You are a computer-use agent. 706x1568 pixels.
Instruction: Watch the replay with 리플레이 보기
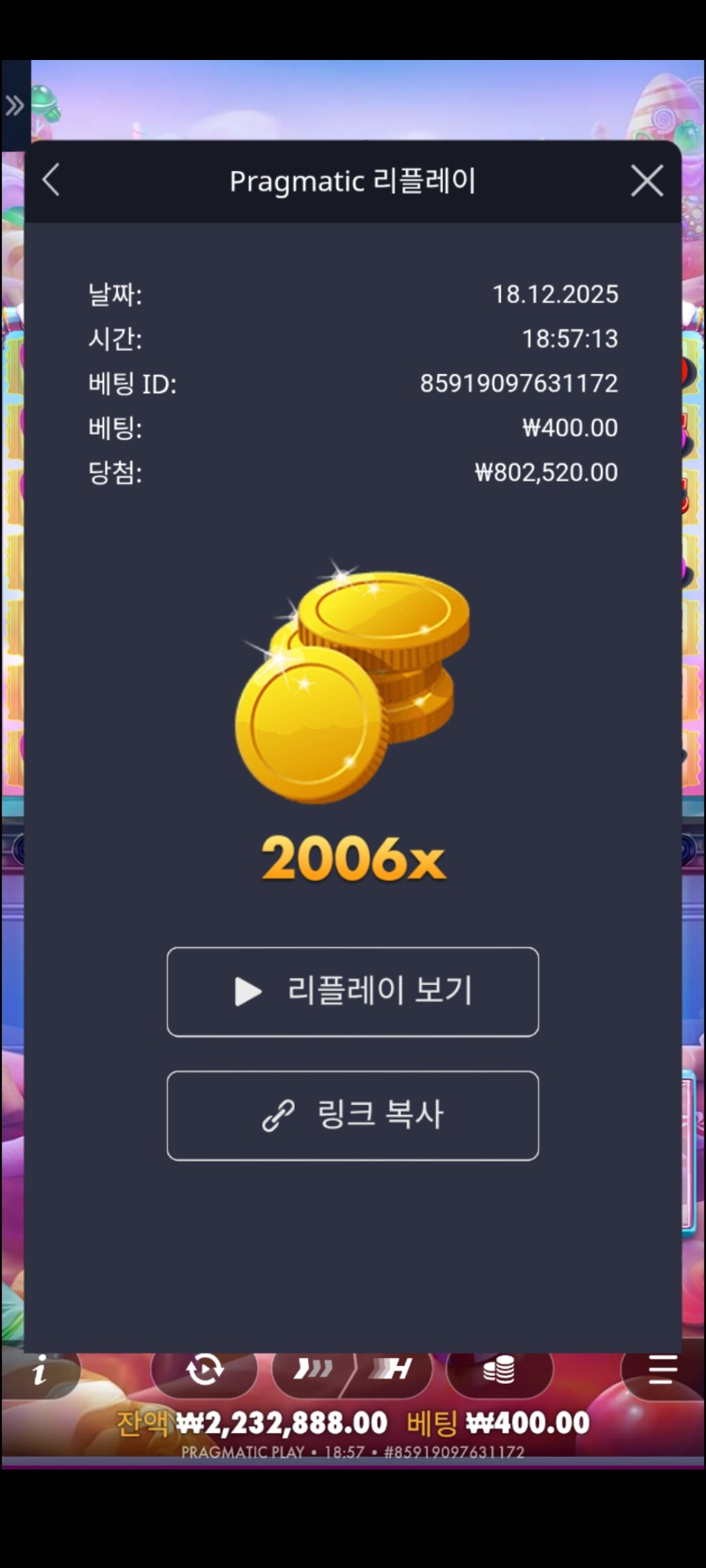point(353,991)
